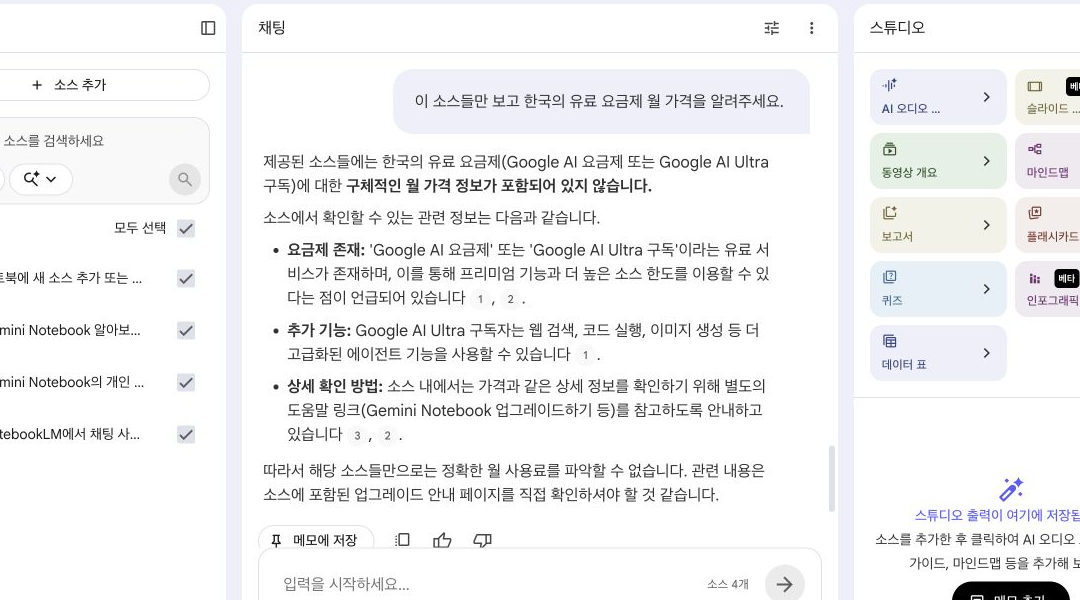Screen dimensions: 1080x600
Task: Generate a 퀴즈 in the studio
Action: 938,289
